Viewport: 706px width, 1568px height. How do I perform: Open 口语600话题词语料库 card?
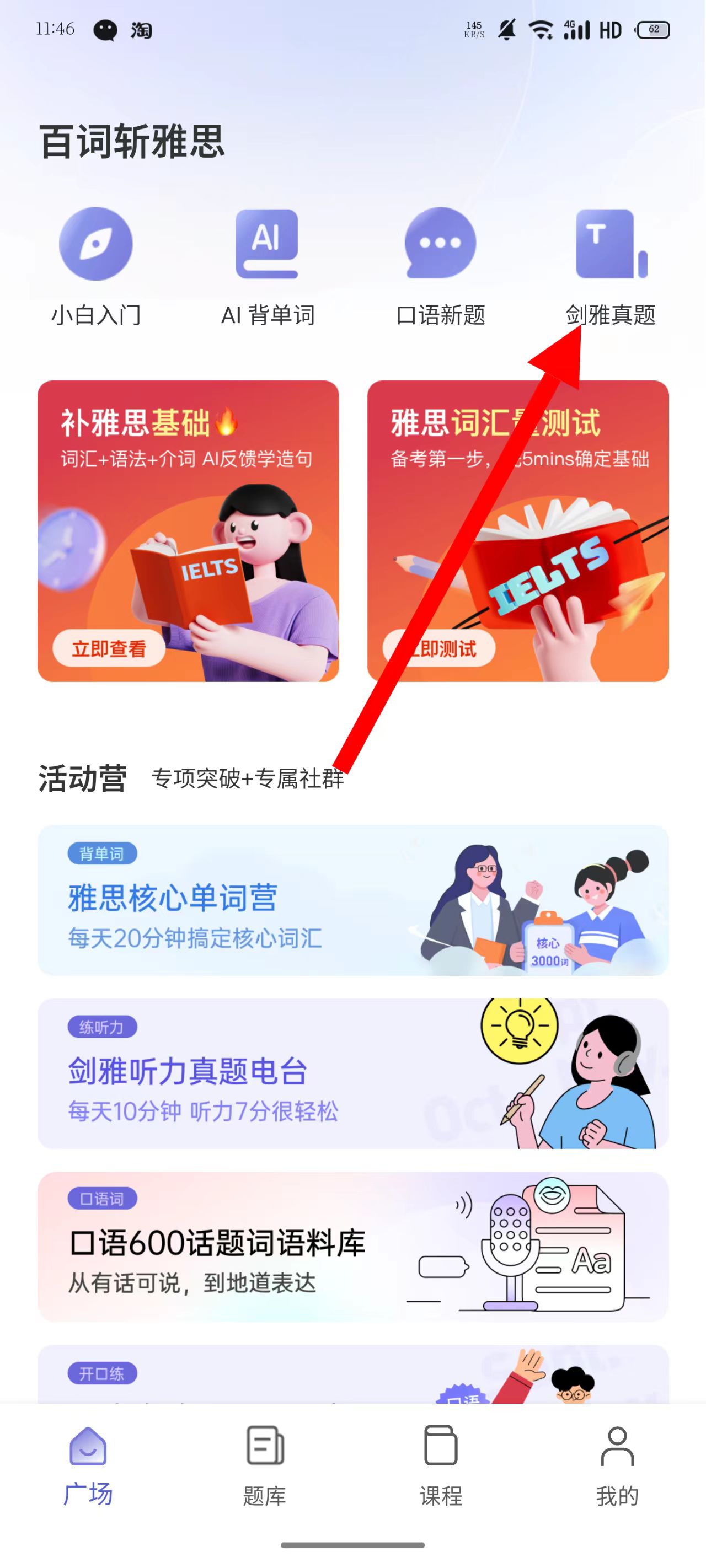coord(352,1247)
